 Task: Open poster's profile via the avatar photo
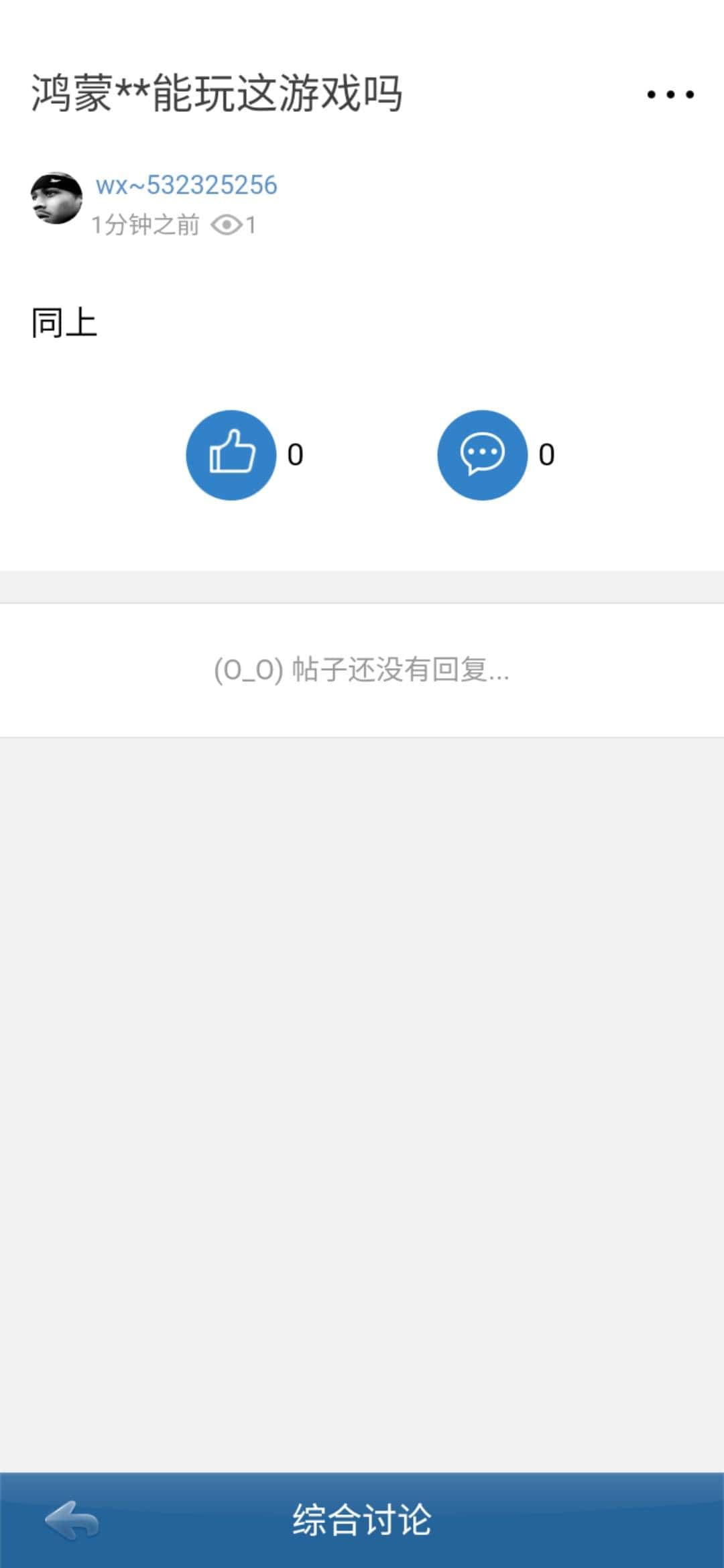coord(56,199)
